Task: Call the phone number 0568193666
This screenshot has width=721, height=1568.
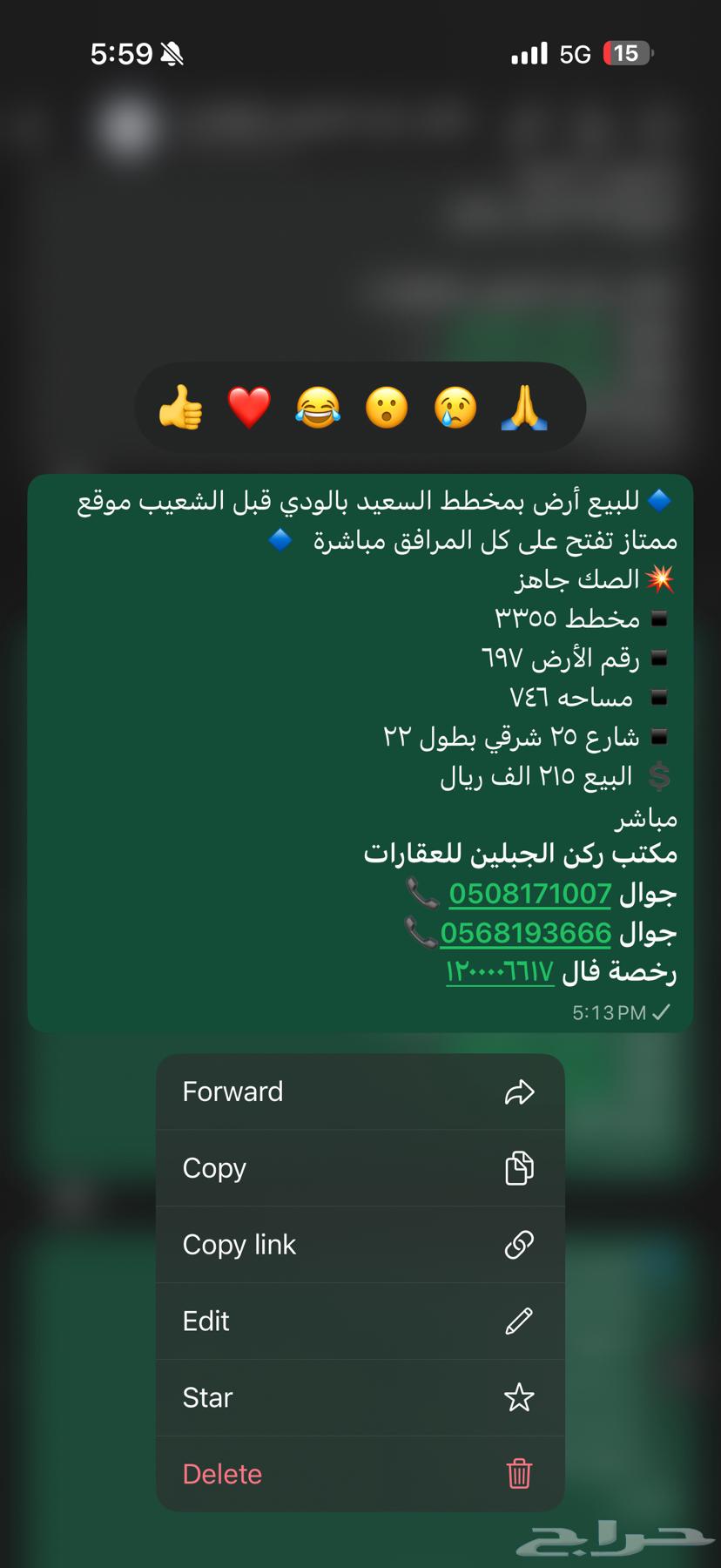Action: [524, 932]
